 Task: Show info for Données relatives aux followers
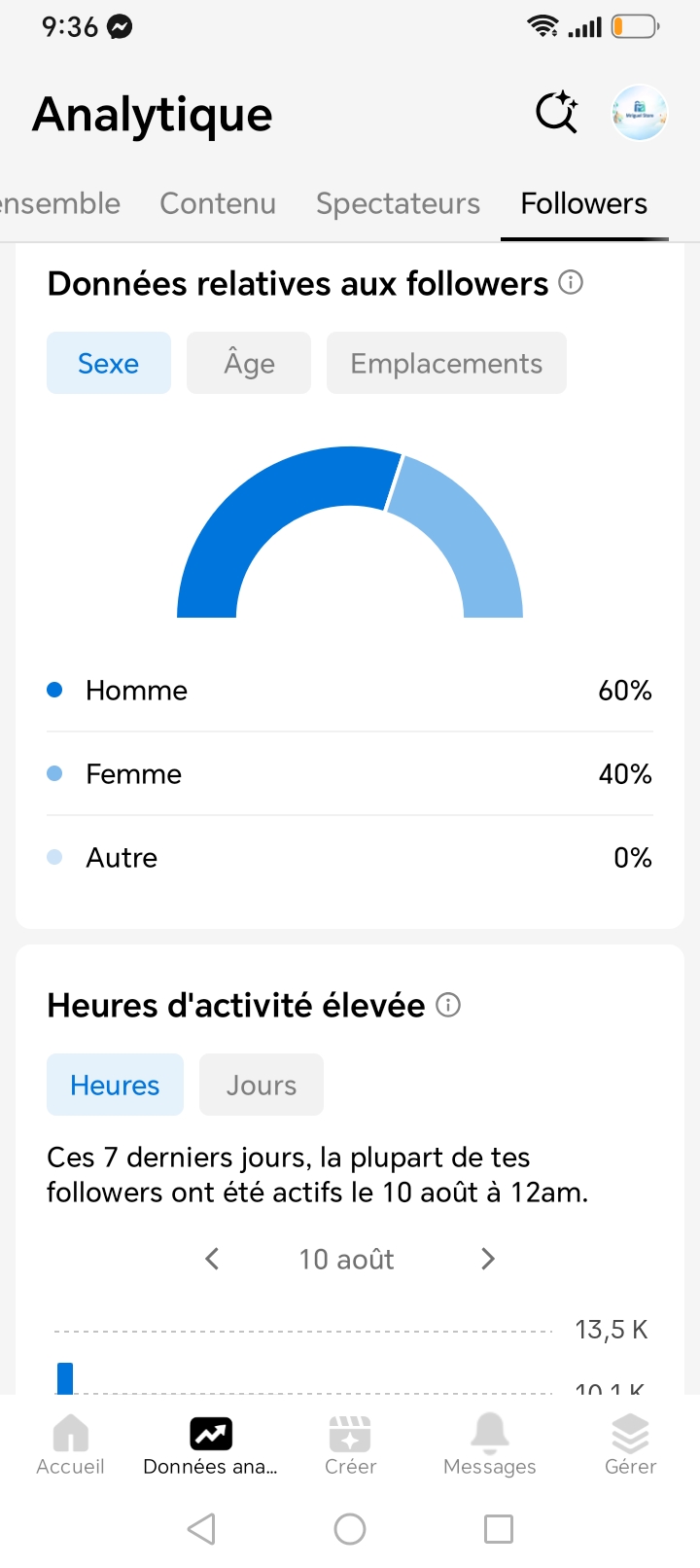pyautogui.click(x=572, y=283)
